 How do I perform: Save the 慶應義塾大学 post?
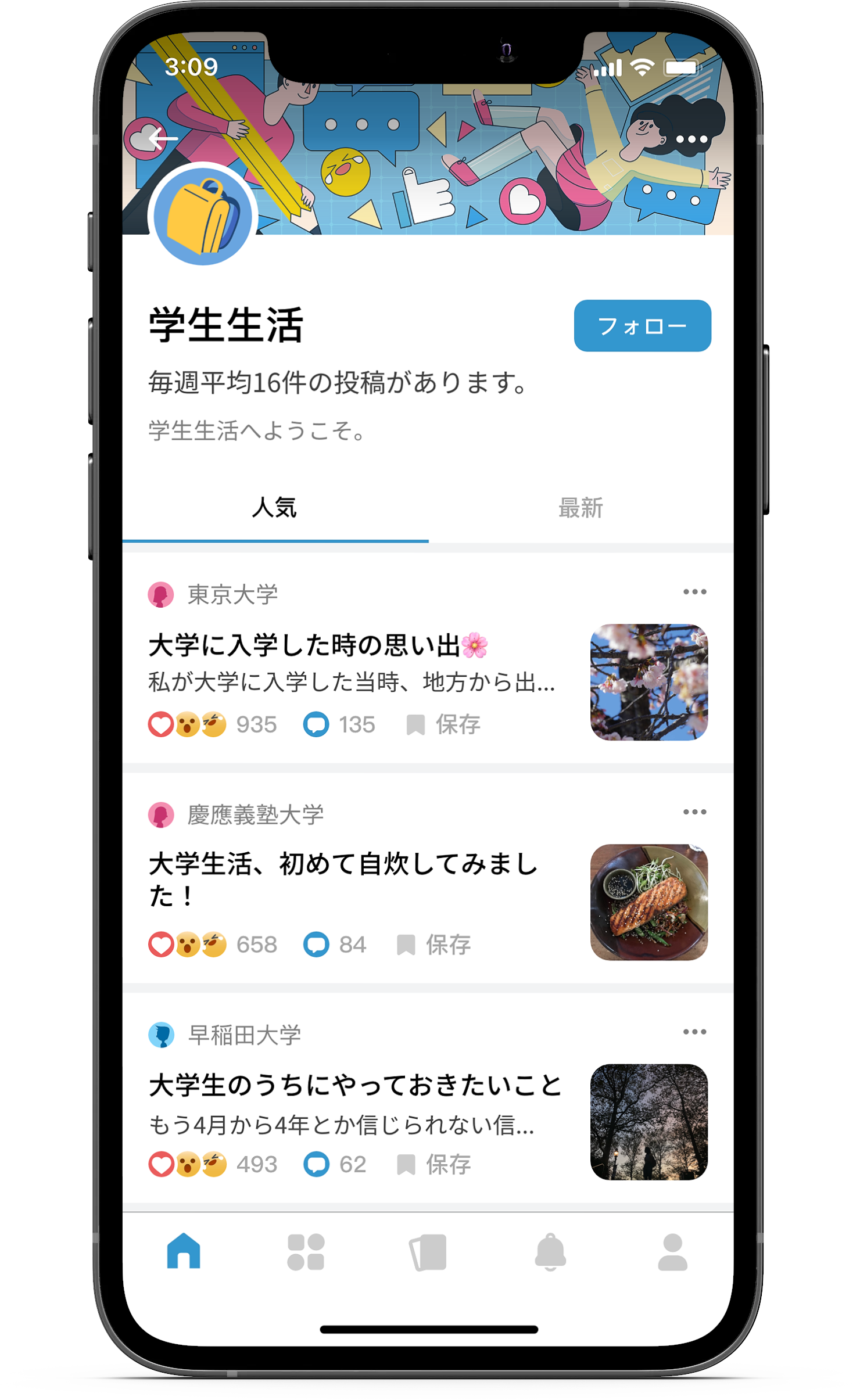point(433,945)
